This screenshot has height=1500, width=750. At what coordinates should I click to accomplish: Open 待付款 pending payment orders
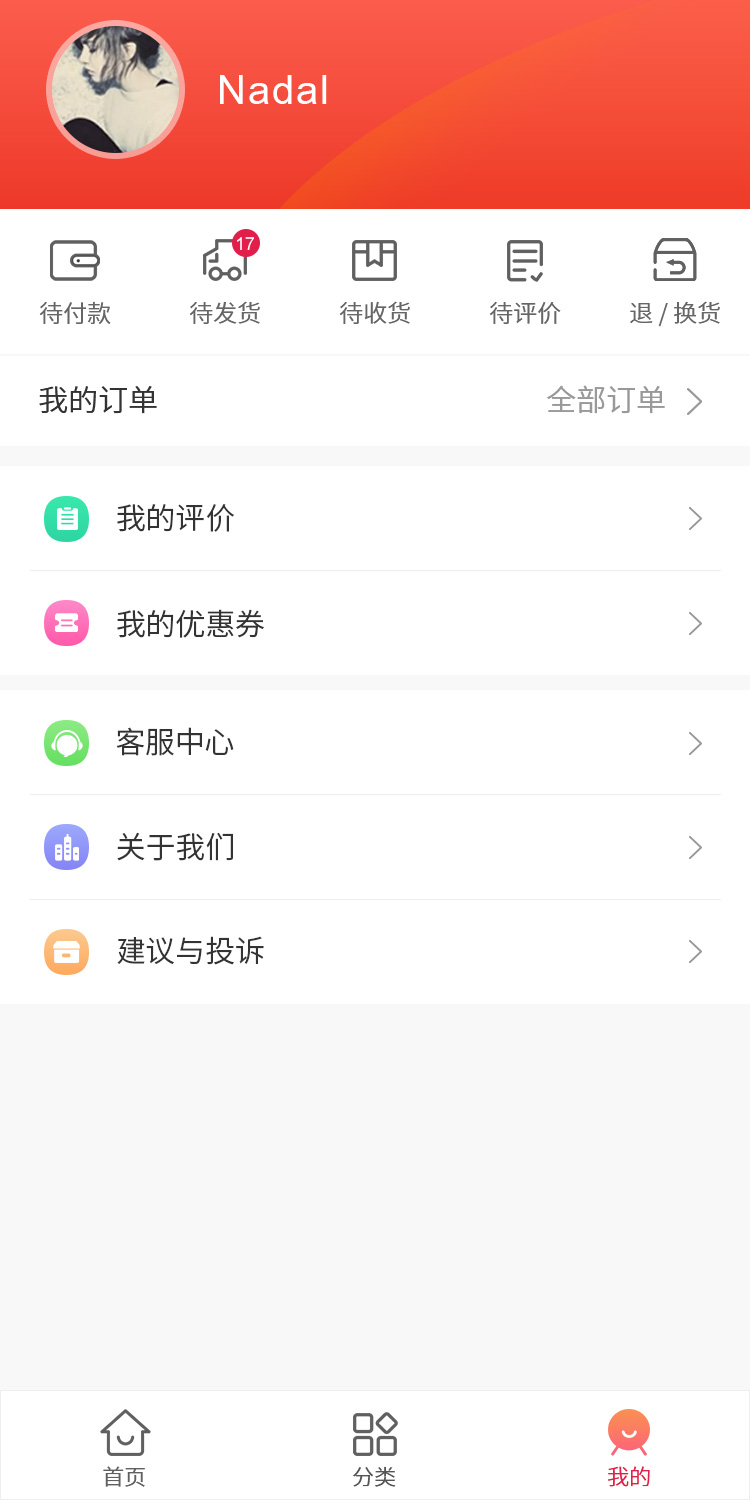click(x=75, y=282)
